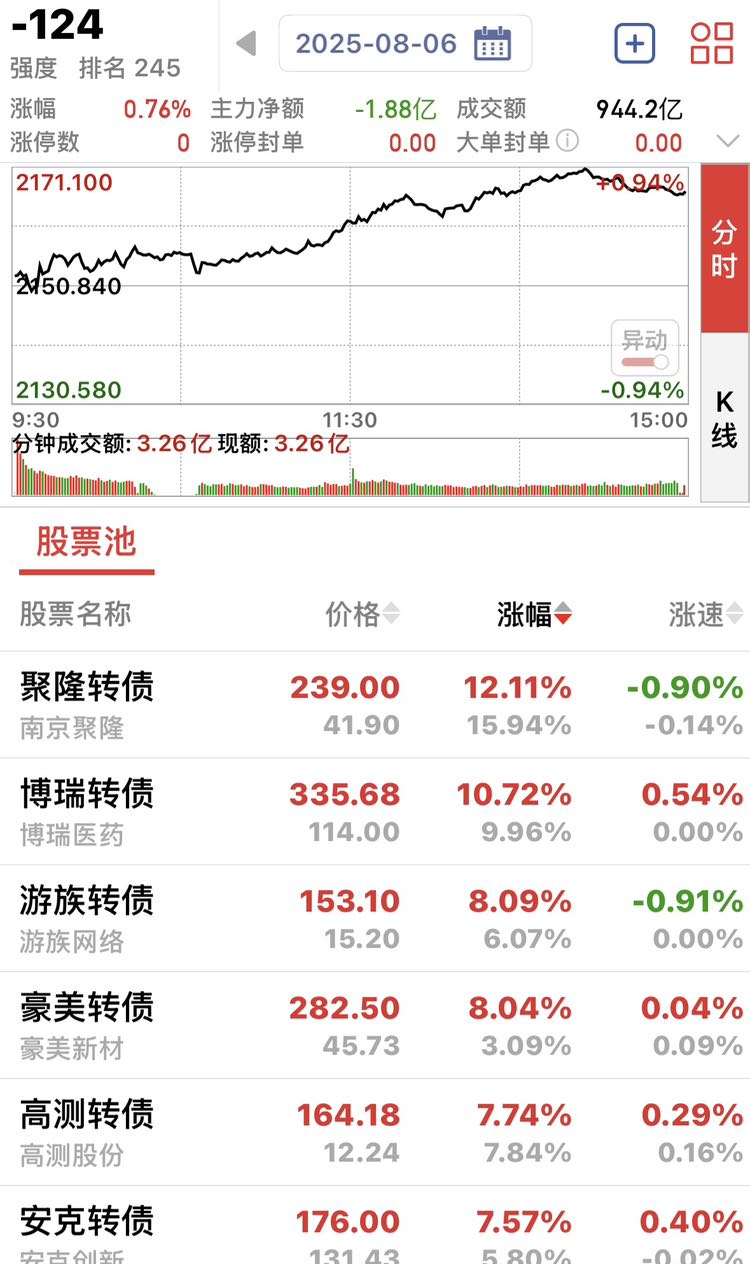
Task: Open 安克转债 bond details
Action: [x=375, y=1226]
